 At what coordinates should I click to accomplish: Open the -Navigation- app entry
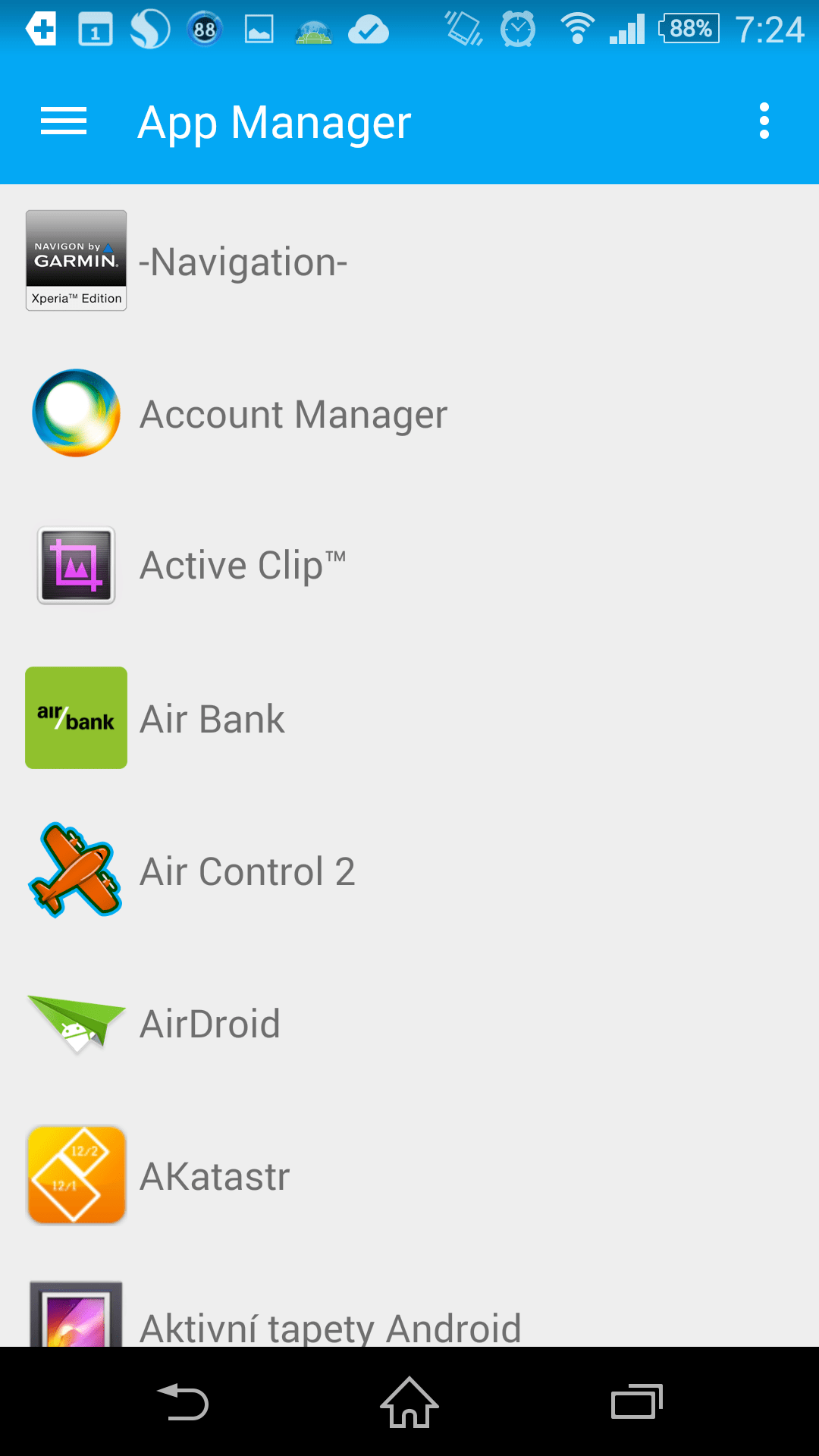pos(409,261)
